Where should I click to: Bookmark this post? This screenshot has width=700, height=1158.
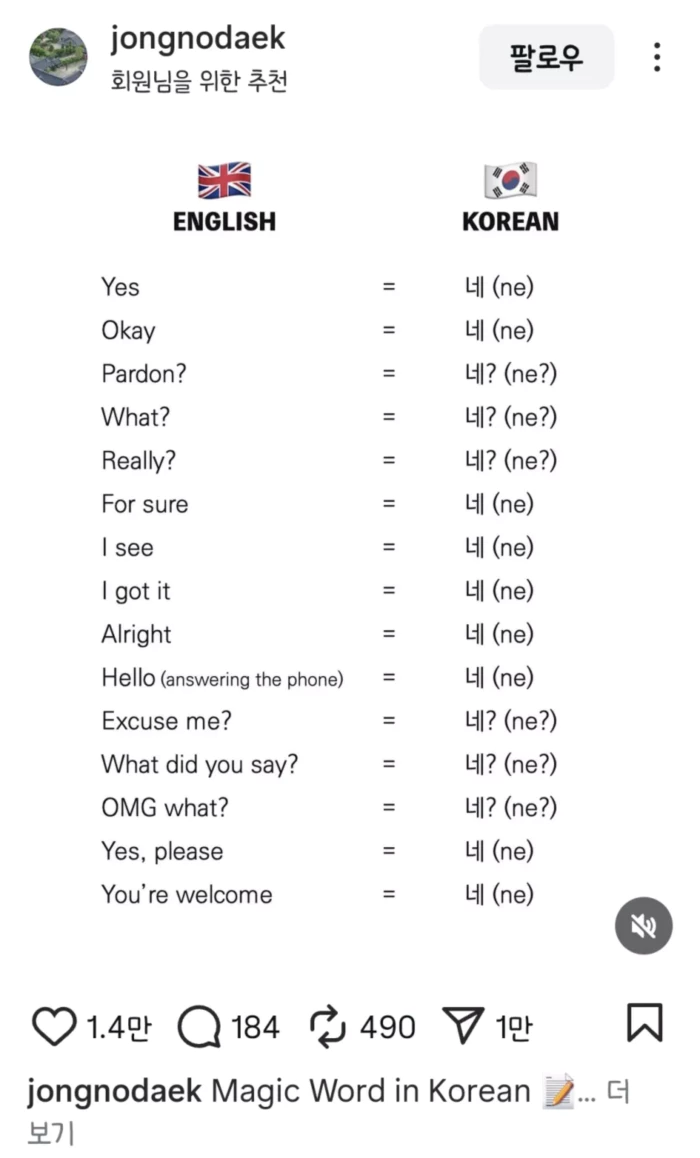tap(644, 1024)
